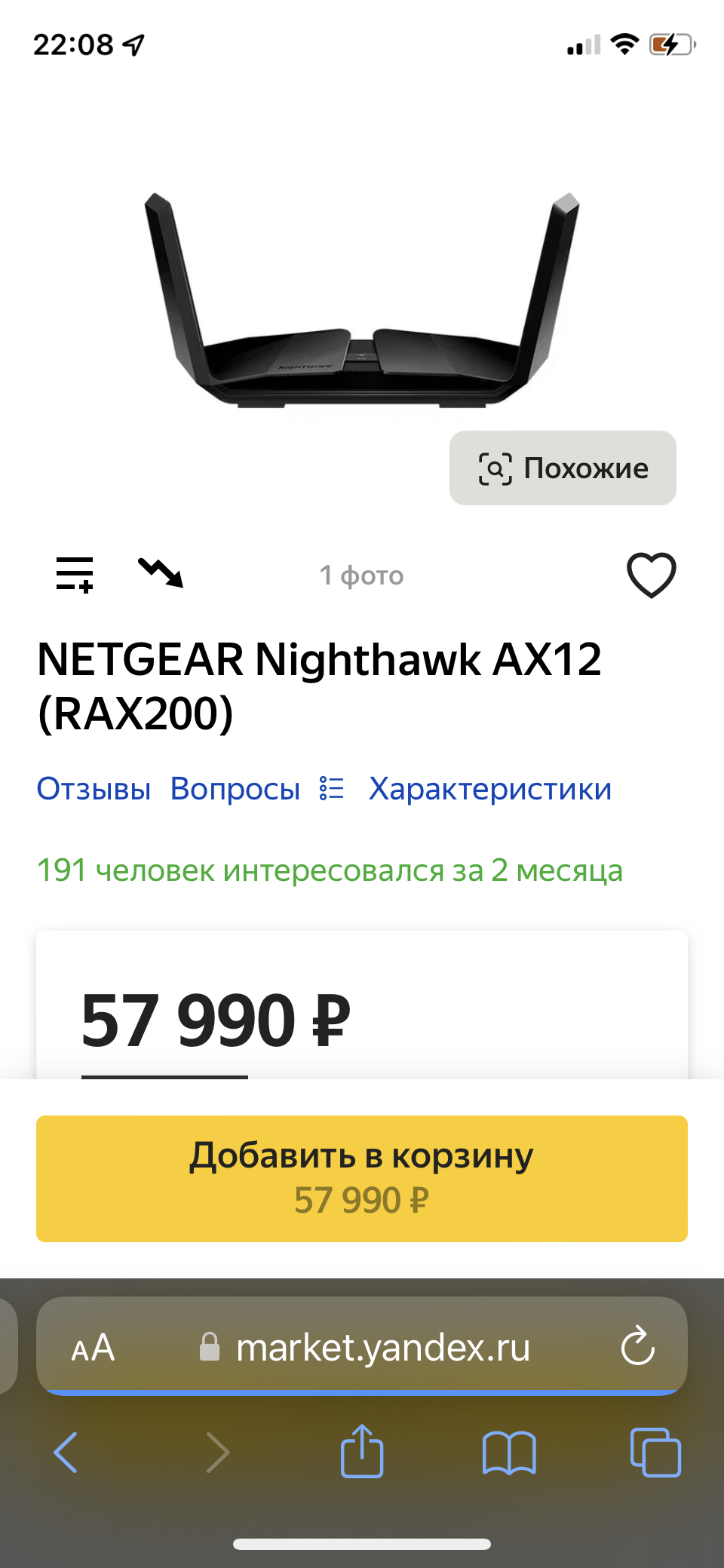Tap the market.yandex.ru address bar
Viewport: 724px width, 1568px height.
(x=382, y=1348)
